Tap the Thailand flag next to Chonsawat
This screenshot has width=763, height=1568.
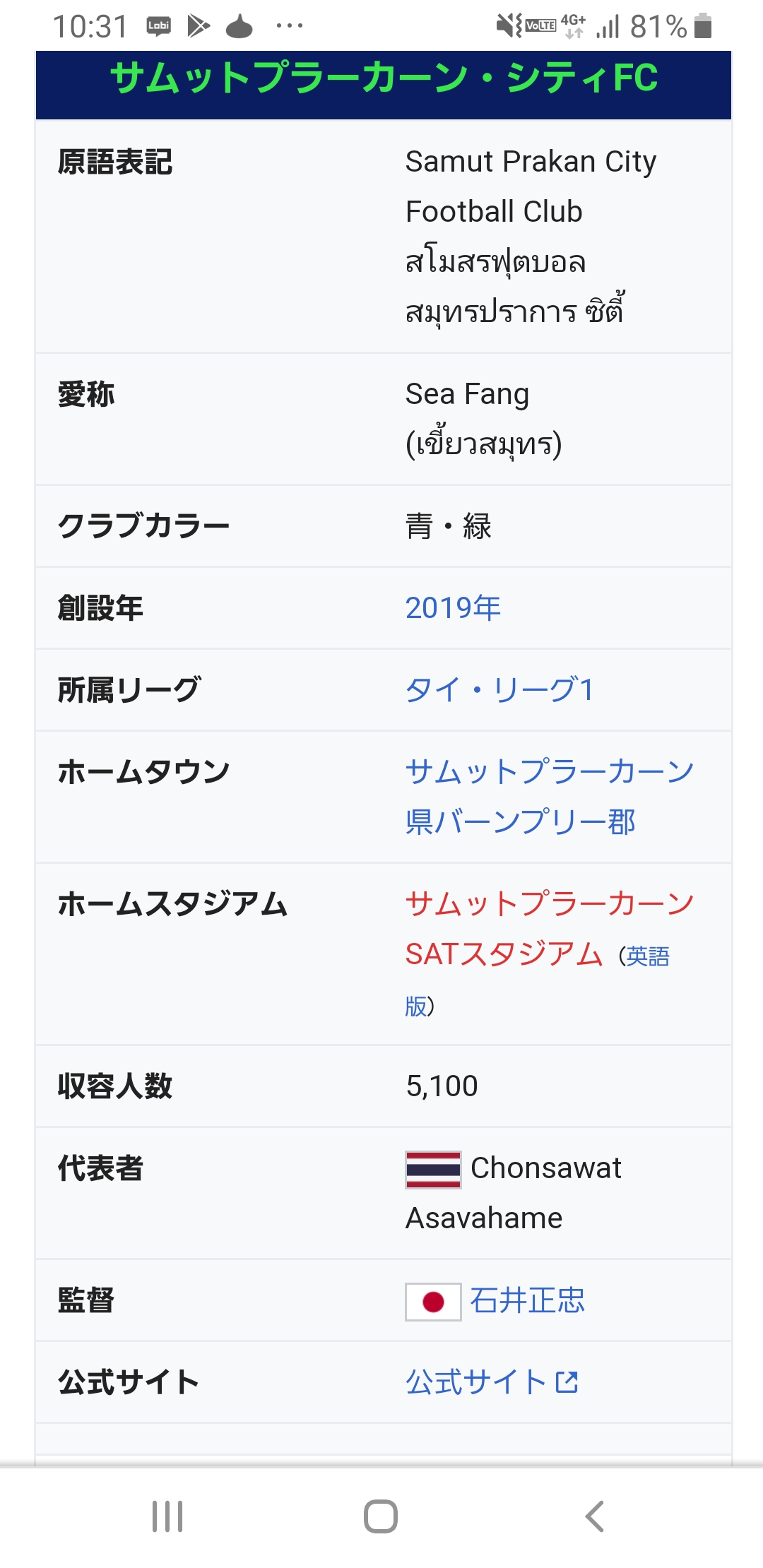click(433, 1170)
